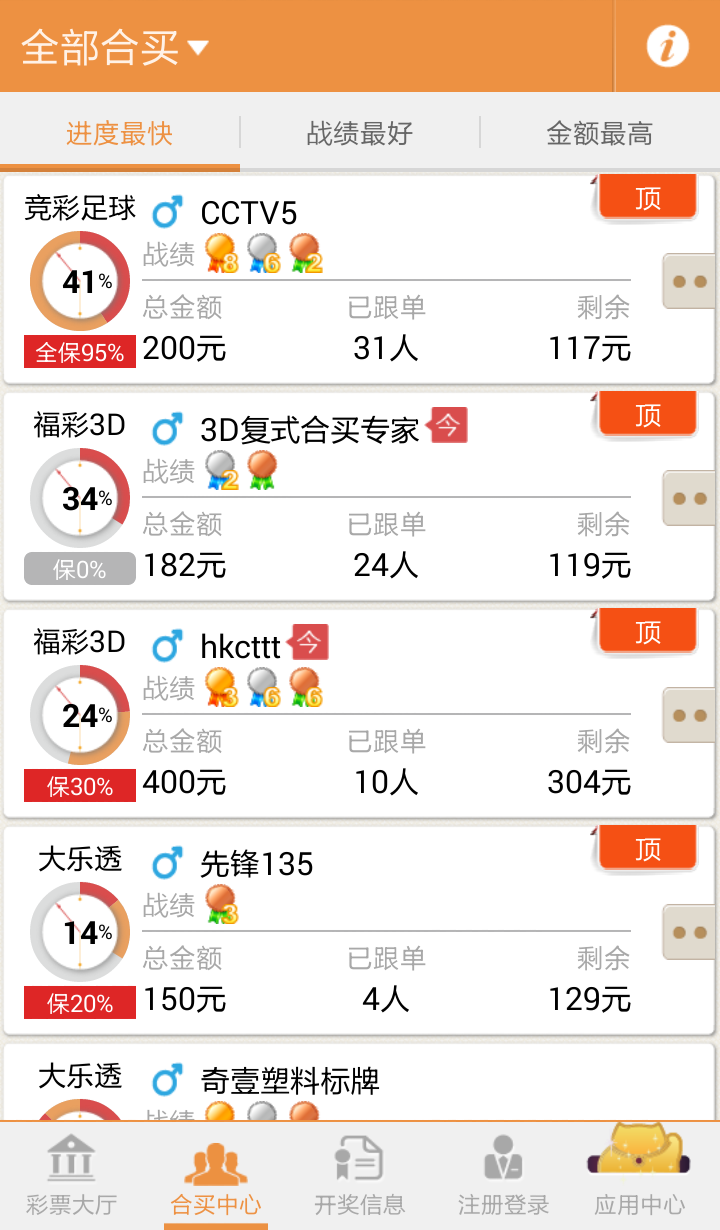
Task: Open the info icon in the header
Action: coord(667,46)
